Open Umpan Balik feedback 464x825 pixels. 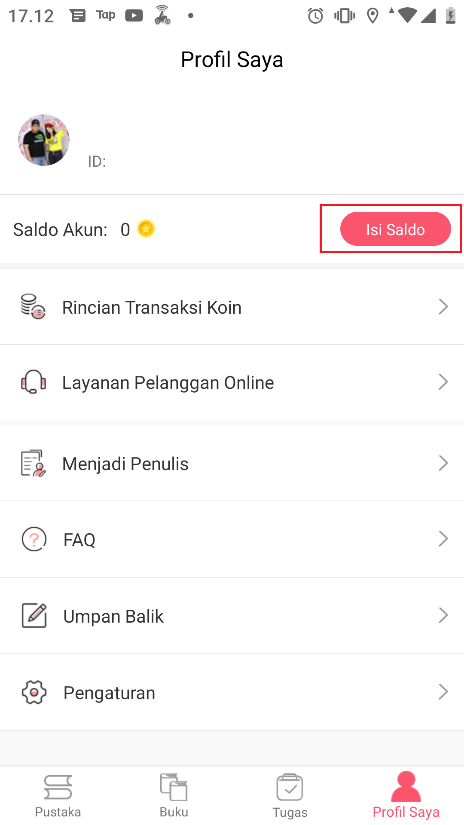pyautogui.click(x=232, y=616)
